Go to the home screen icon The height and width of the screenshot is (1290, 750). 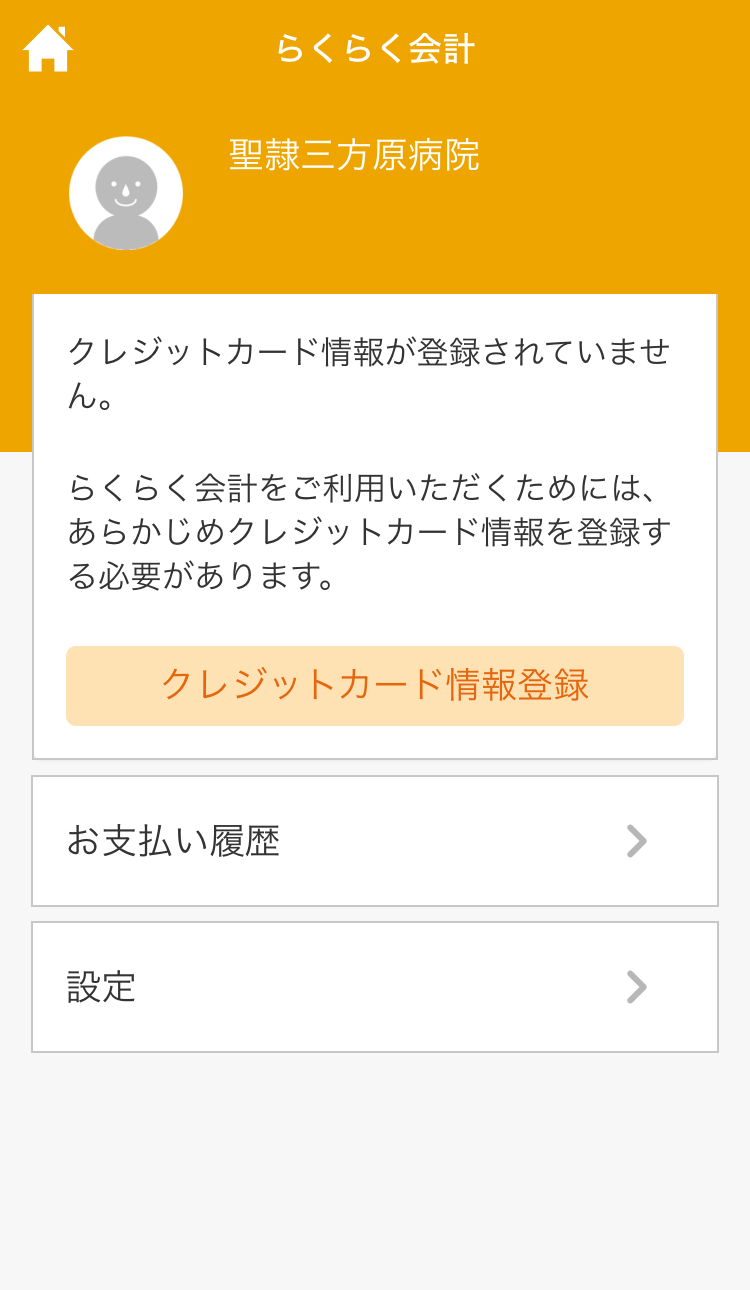point(47,49)
